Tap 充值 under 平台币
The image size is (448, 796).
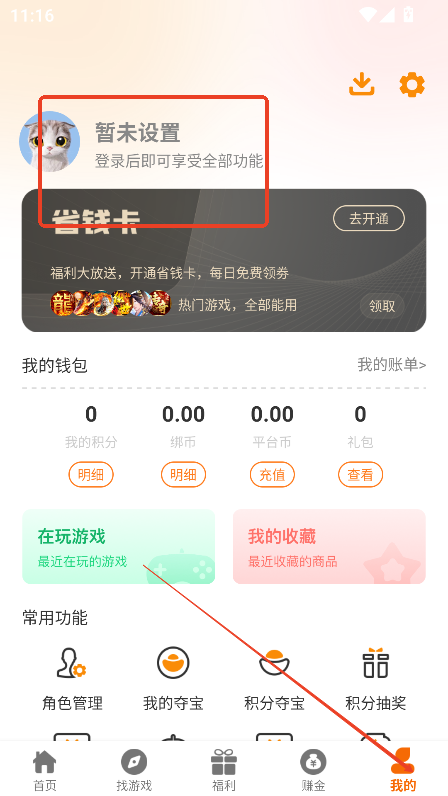(x=272, y=475)
